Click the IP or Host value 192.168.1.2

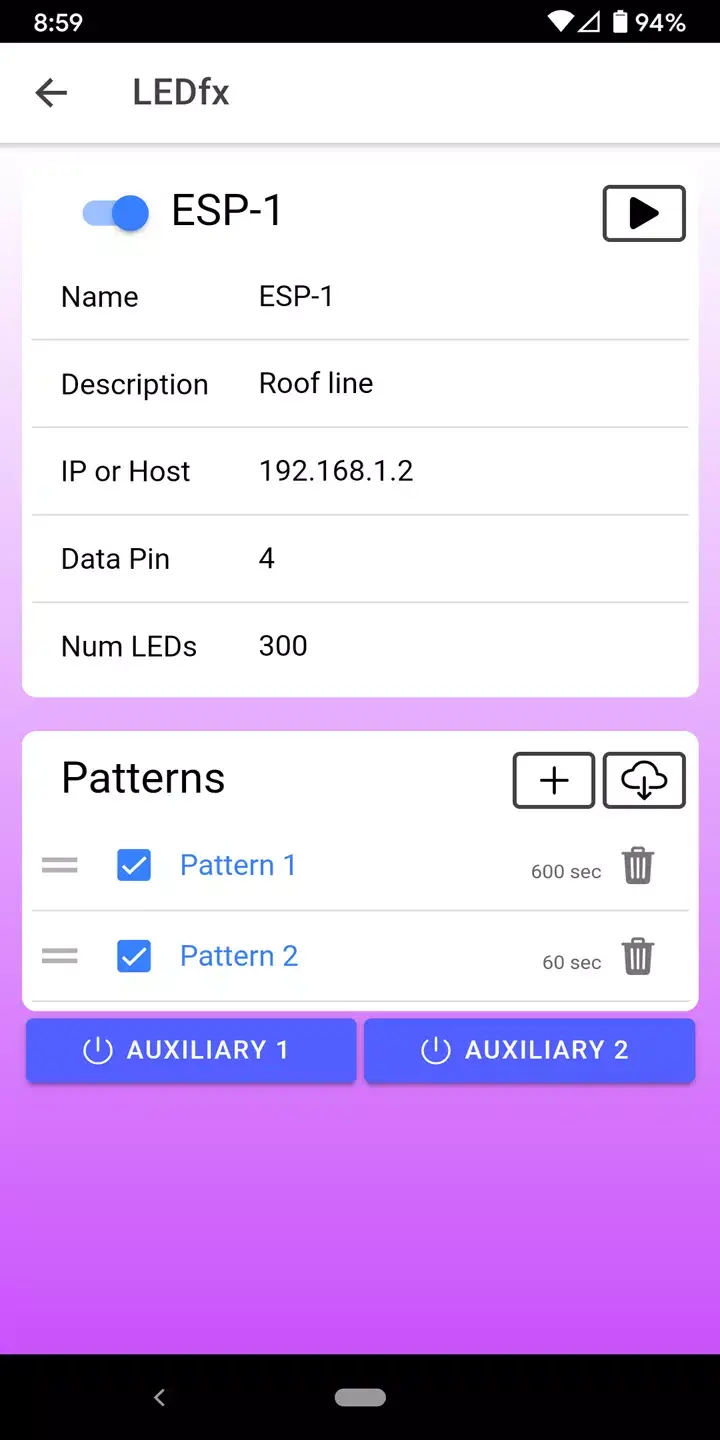pos(336,471)
